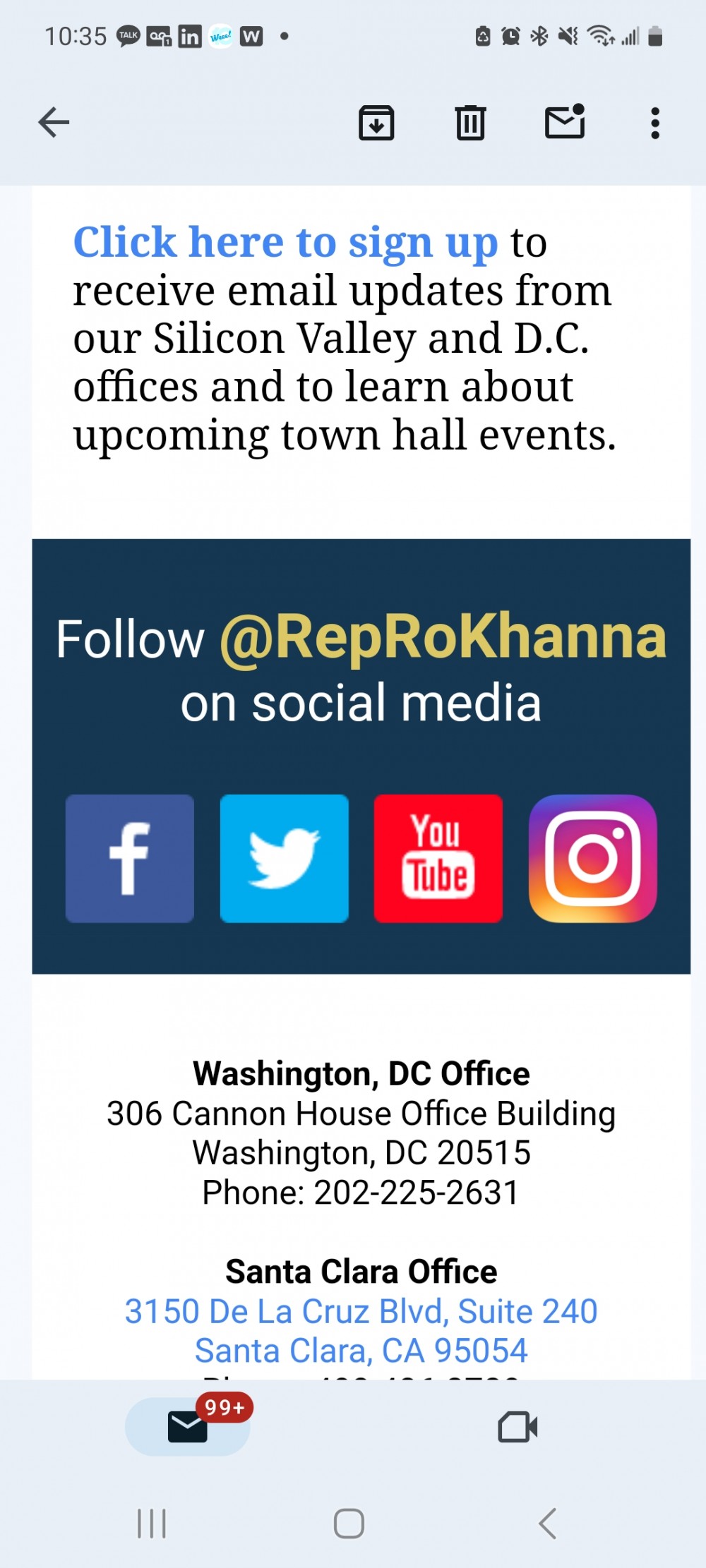Open the Twitter icon link
Viewport: 706px width, 1568px height.
tap(284, 858)
